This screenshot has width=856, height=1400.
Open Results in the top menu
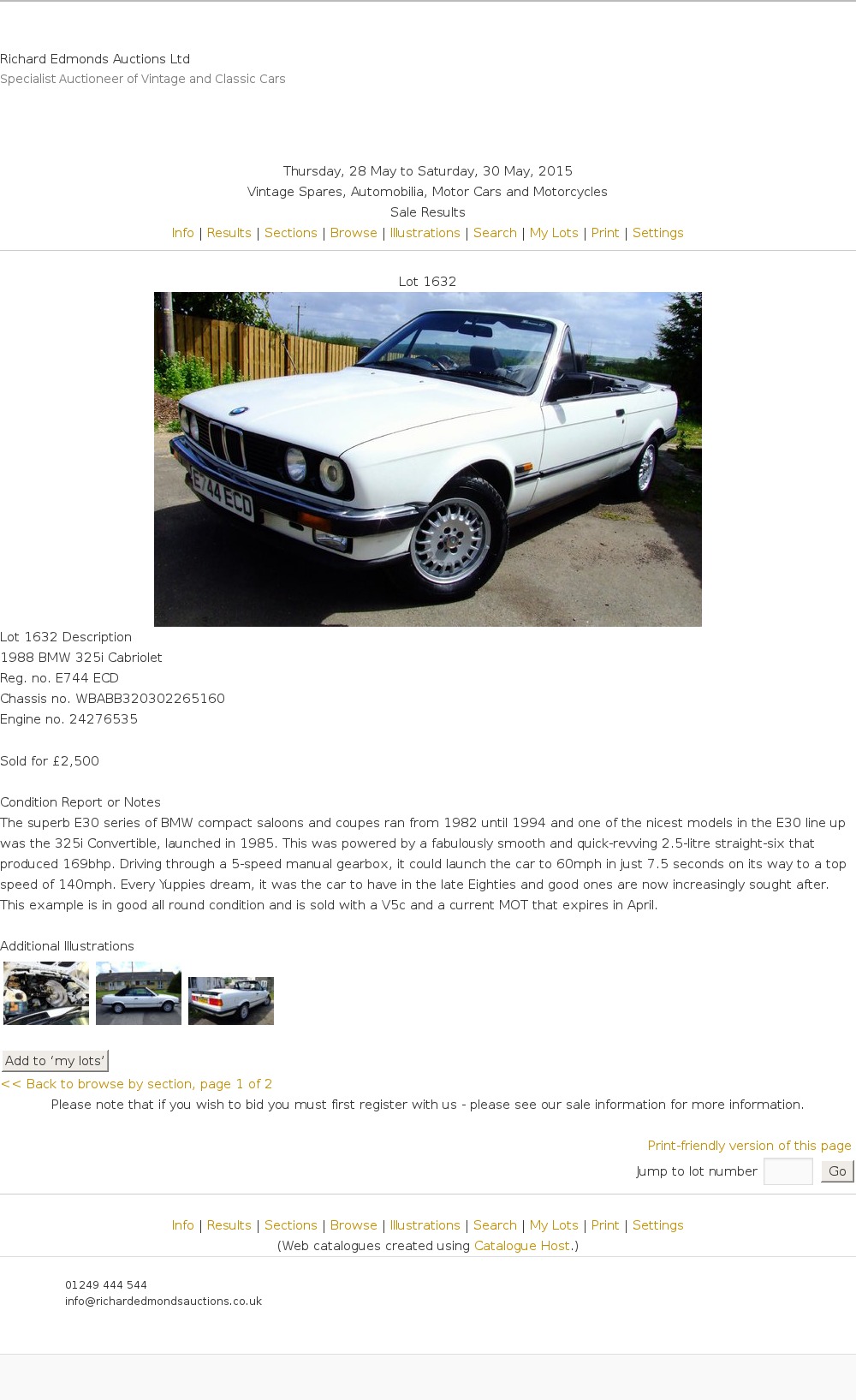coord(229,233)
